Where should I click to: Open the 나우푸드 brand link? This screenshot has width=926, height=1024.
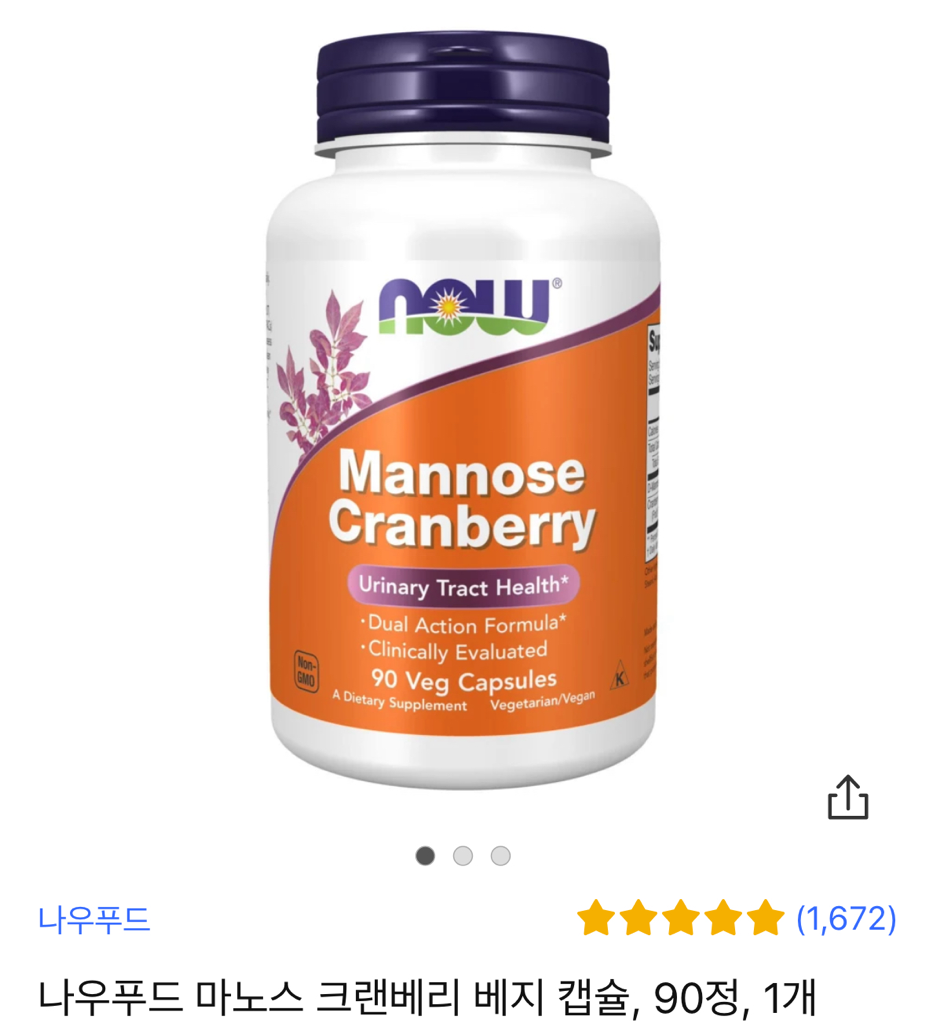[x=94, y=918]
